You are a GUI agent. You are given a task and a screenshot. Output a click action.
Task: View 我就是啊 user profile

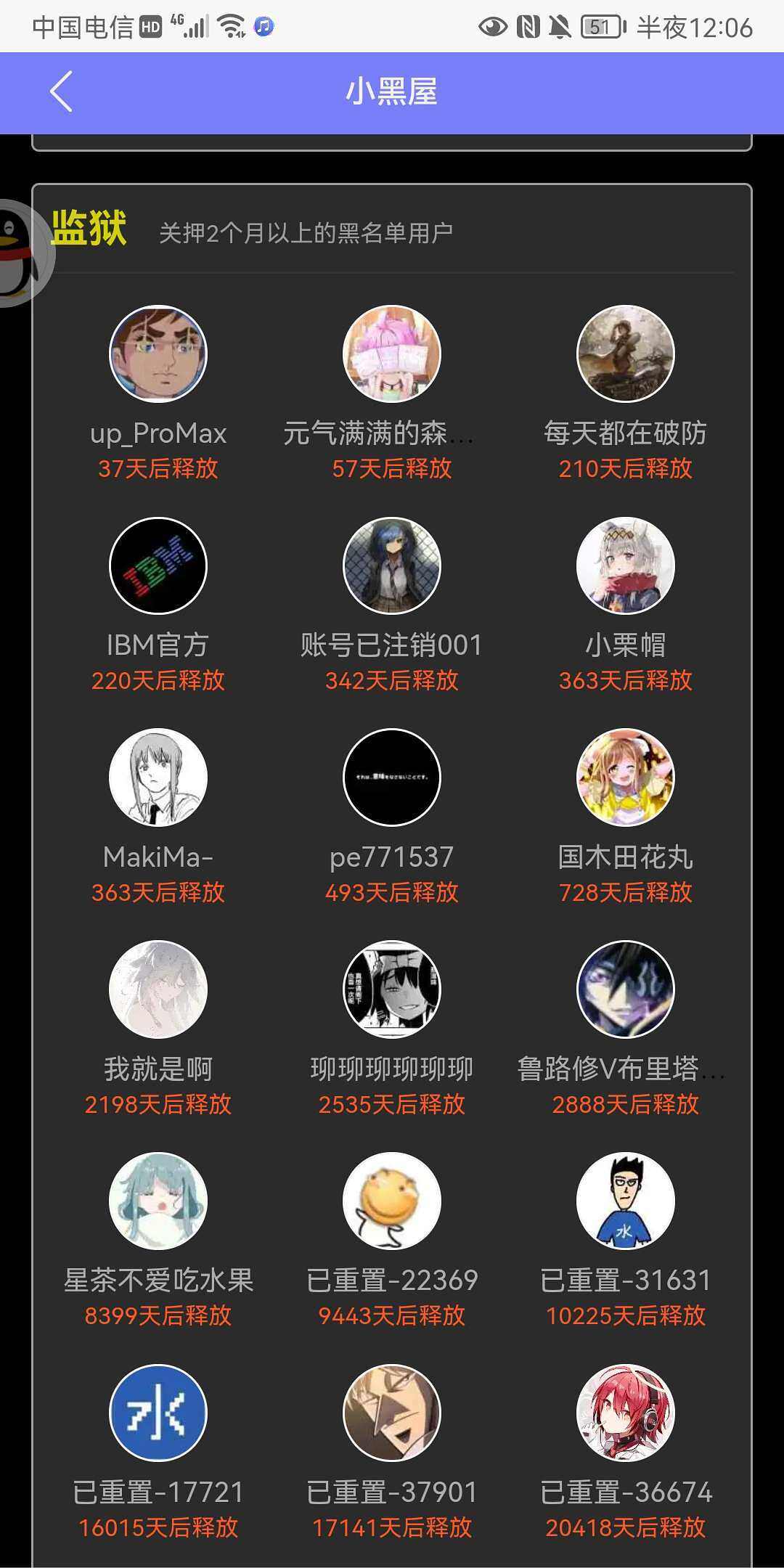pos(158,990)
